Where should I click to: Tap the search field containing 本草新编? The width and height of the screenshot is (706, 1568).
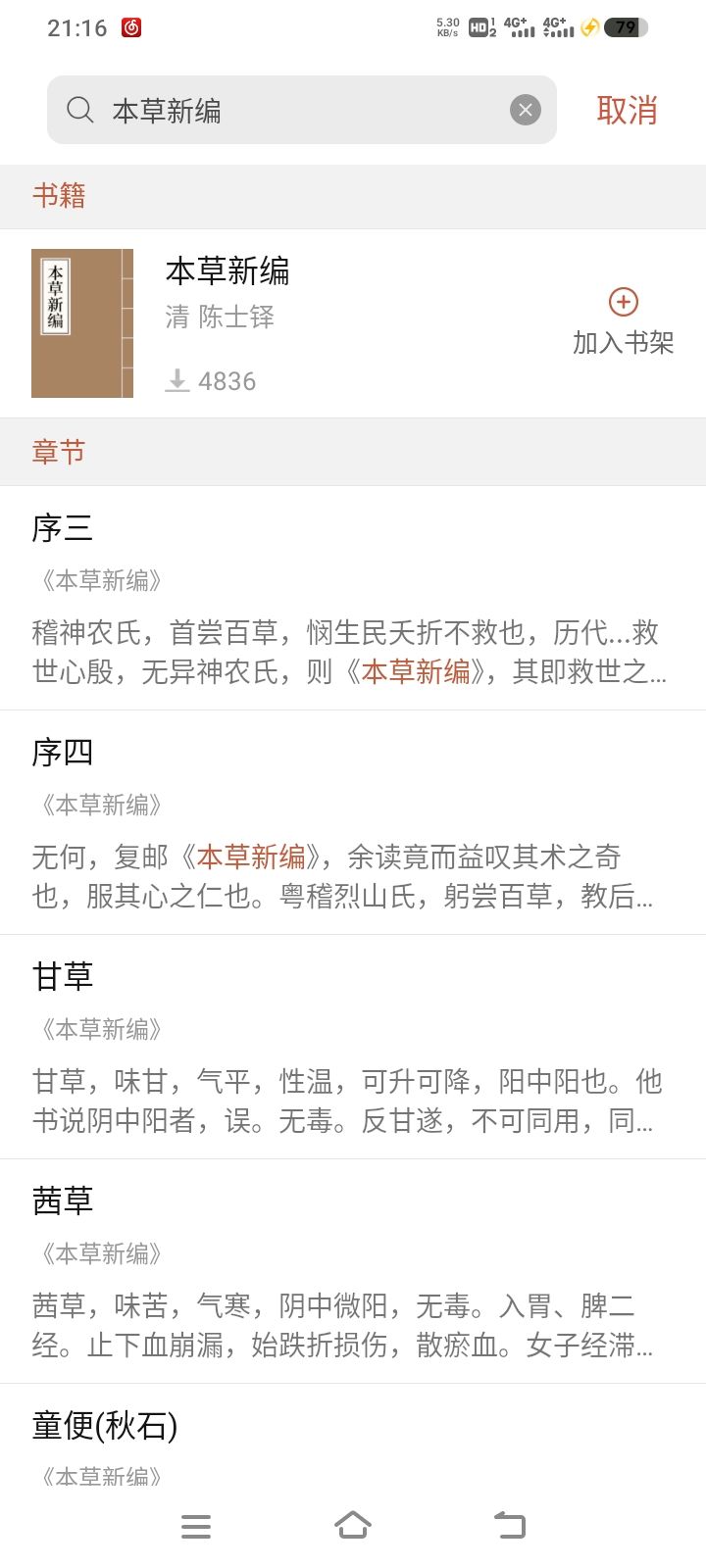coord(294,110)
